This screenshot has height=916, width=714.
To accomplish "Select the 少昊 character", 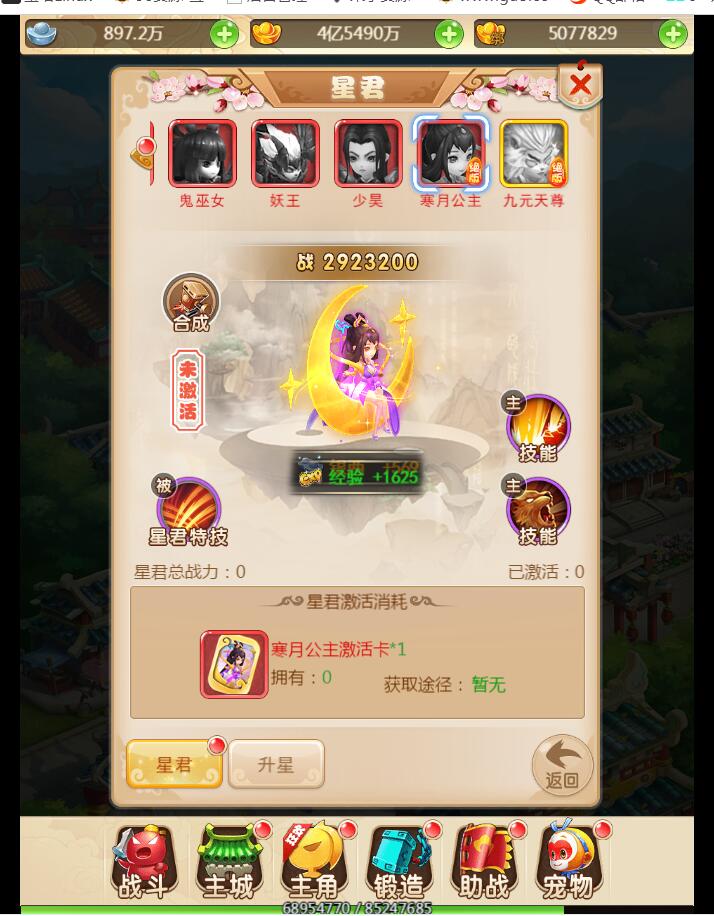I will (368, 154).
